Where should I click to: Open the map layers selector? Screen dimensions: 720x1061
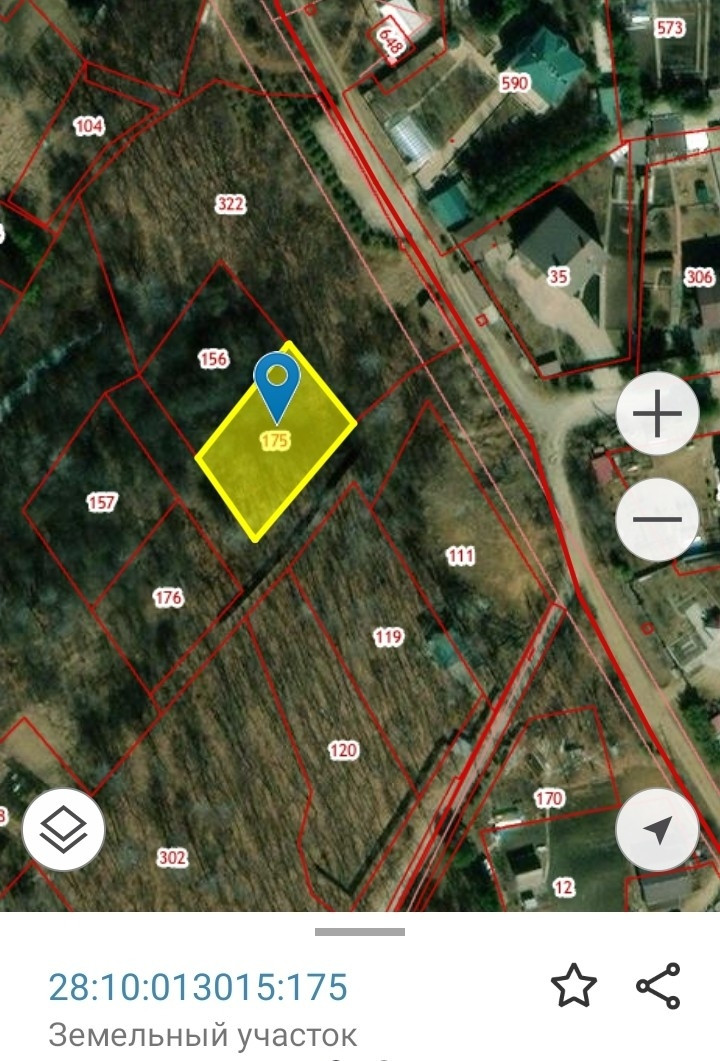(x=64, y=828)
